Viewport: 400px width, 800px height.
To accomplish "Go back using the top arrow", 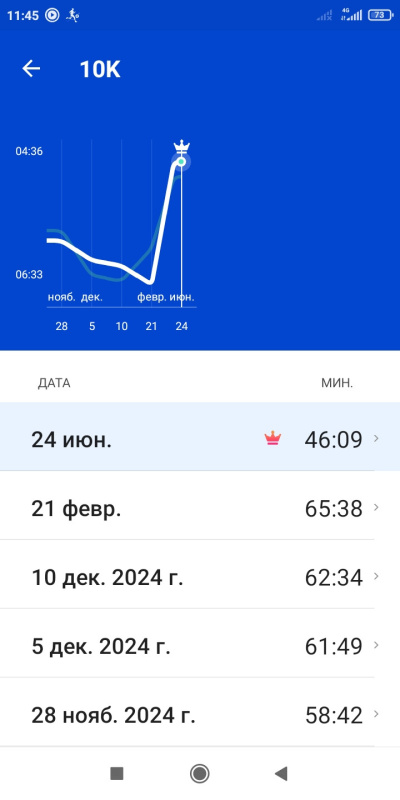I will pyautogui.click(x=31, y=68).
